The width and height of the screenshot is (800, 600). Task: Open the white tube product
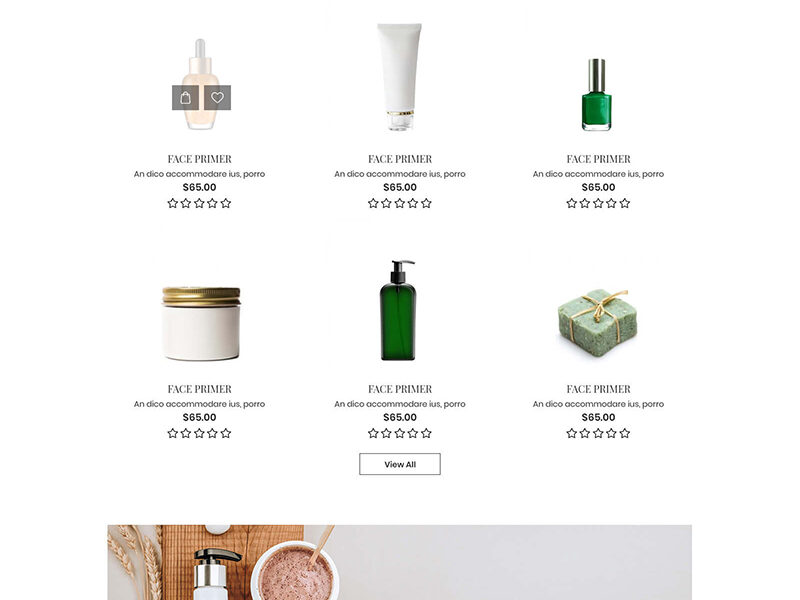click(x=399, y=78)
